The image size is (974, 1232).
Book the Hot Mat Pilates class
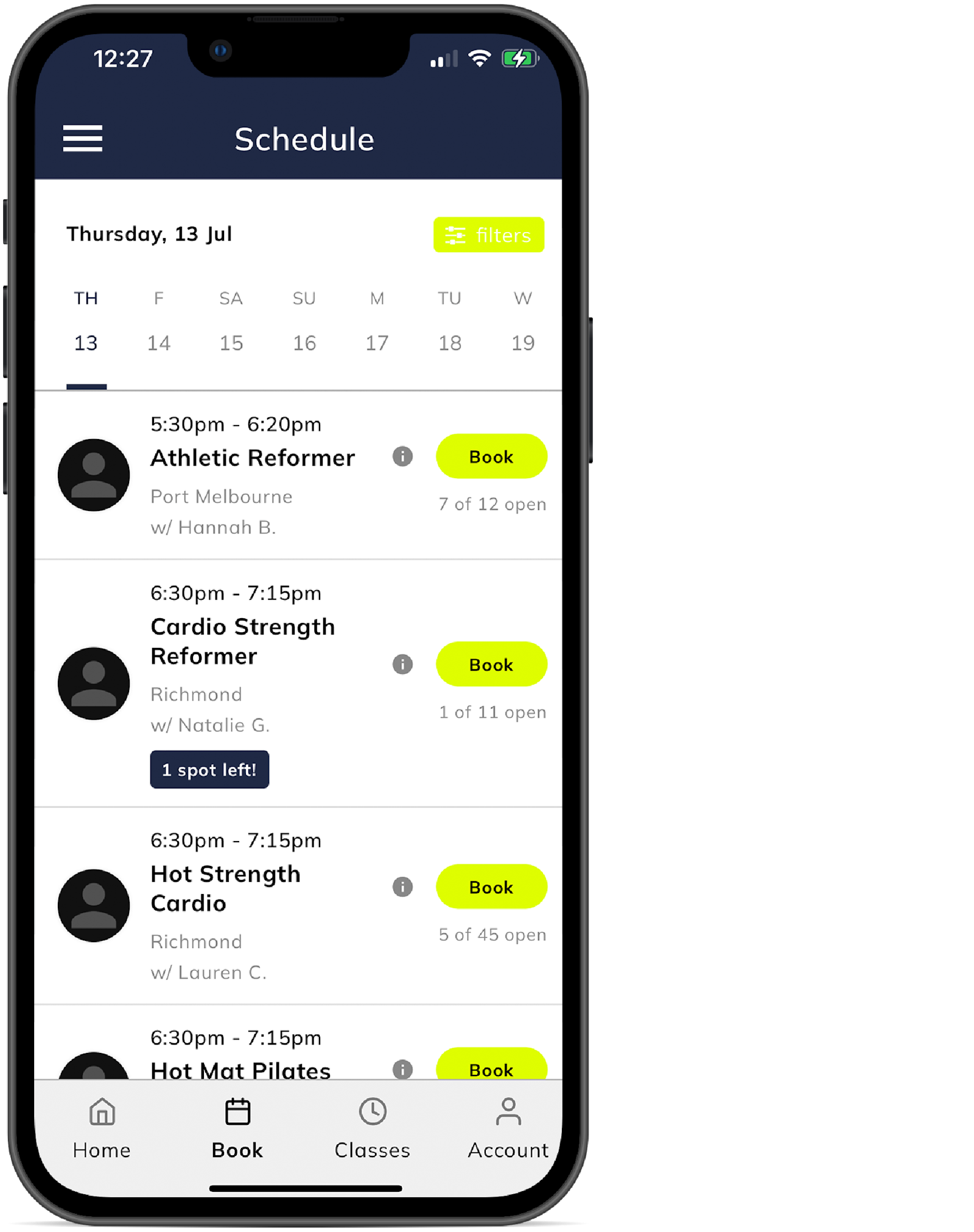coord(491,1066)
